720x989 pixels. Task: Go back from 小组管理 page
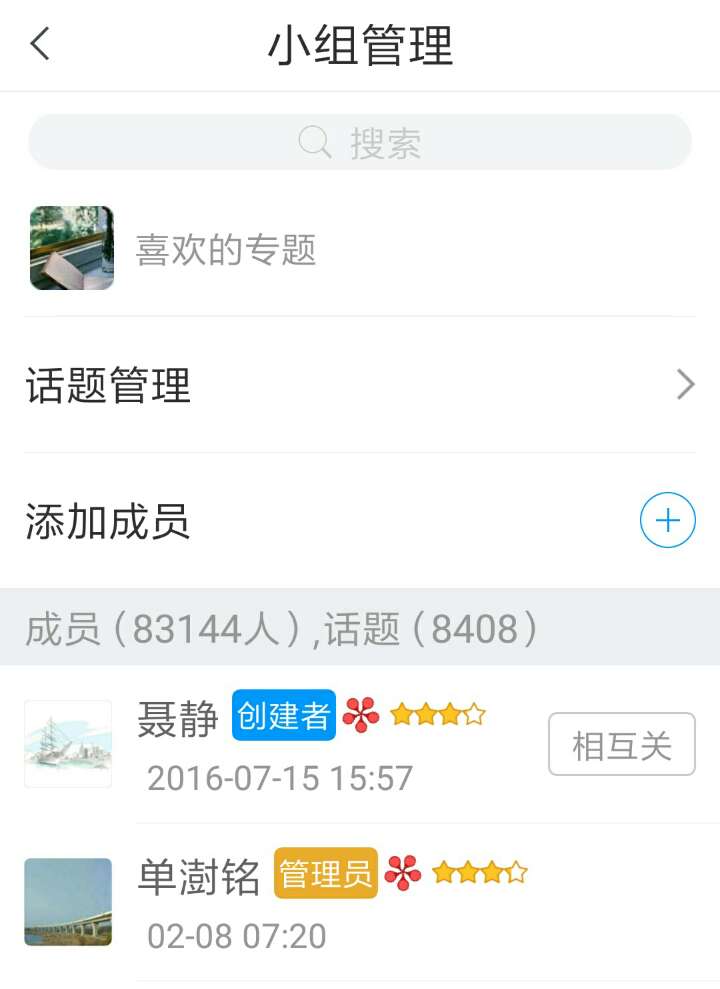click(40, 44)
